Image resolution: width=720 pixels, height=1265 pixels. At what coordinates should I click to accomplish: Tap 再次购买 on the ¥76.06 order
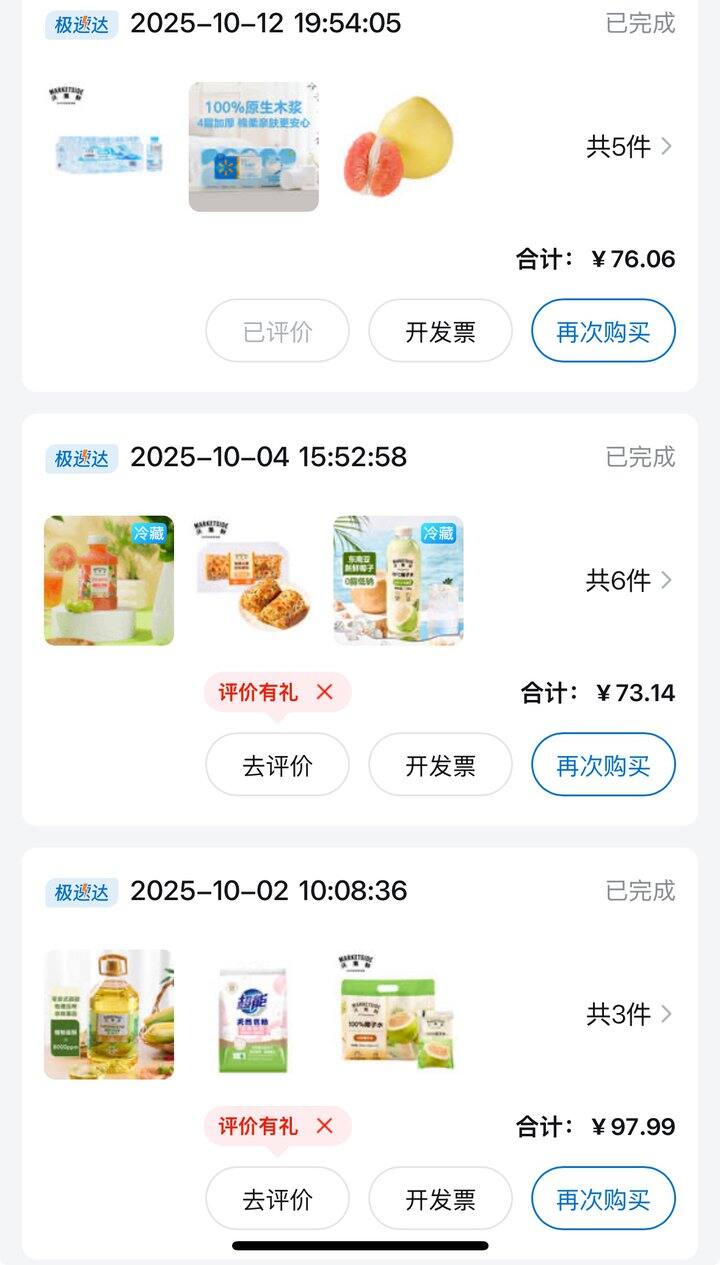click(x=603, y=331)
